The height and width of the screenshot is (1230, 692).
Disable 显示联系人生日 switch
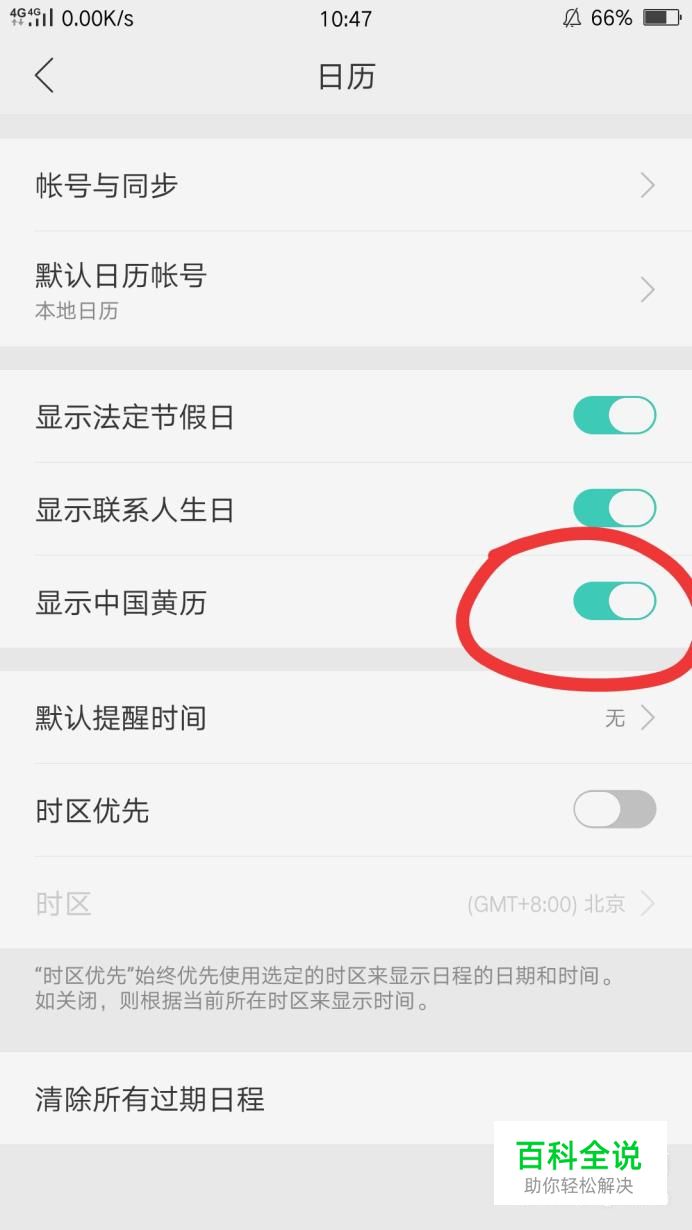[614, 509]
